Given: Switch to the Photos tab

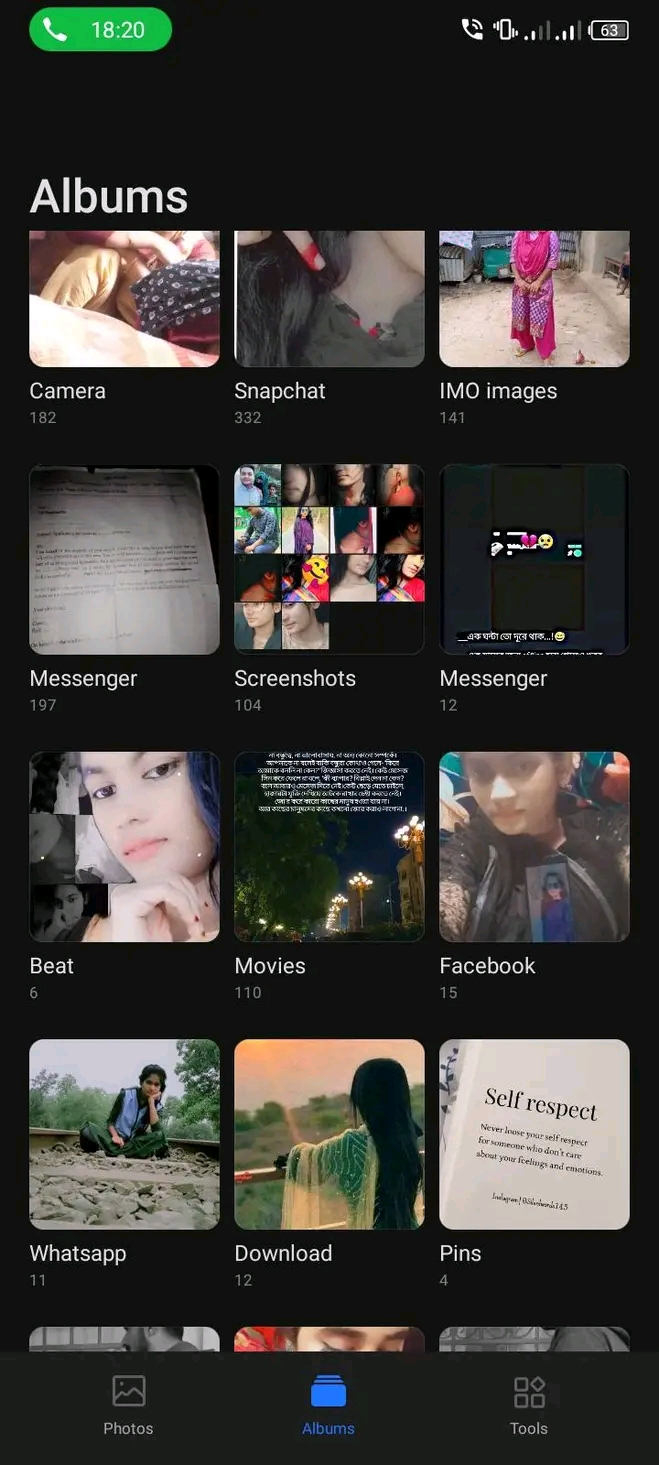Looking at the screenshot, I should coord(128,1405).
